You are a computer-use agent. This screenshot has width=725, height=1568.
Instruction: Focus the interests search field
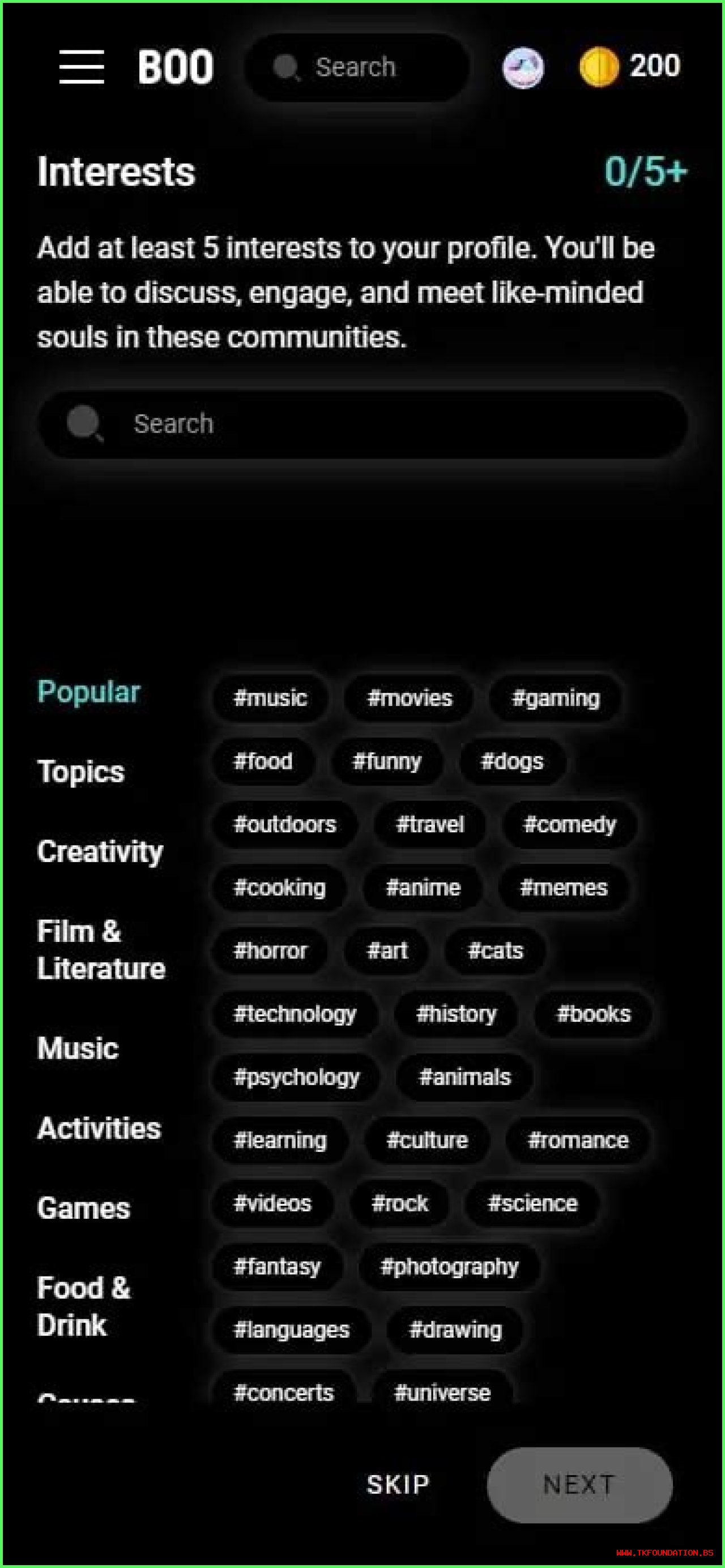click(362, 424)
